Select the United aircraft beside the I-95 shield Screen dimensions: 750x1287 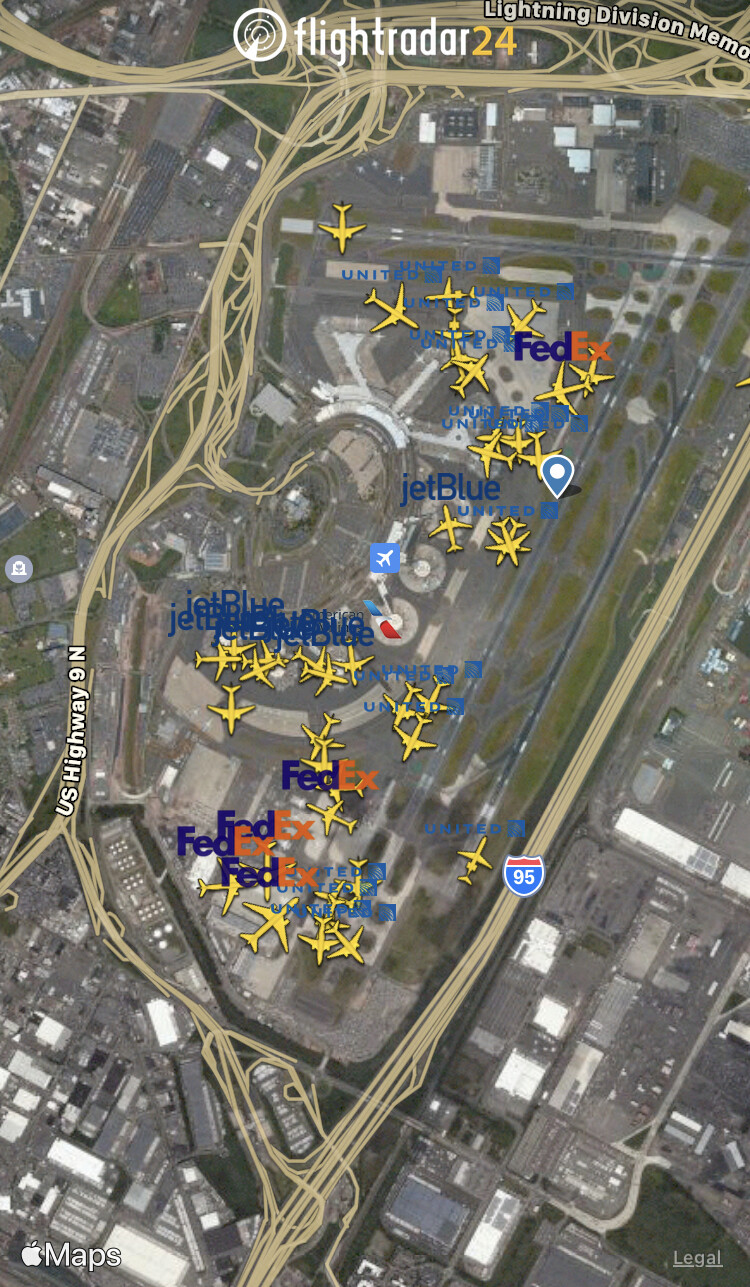click(474, 859)
